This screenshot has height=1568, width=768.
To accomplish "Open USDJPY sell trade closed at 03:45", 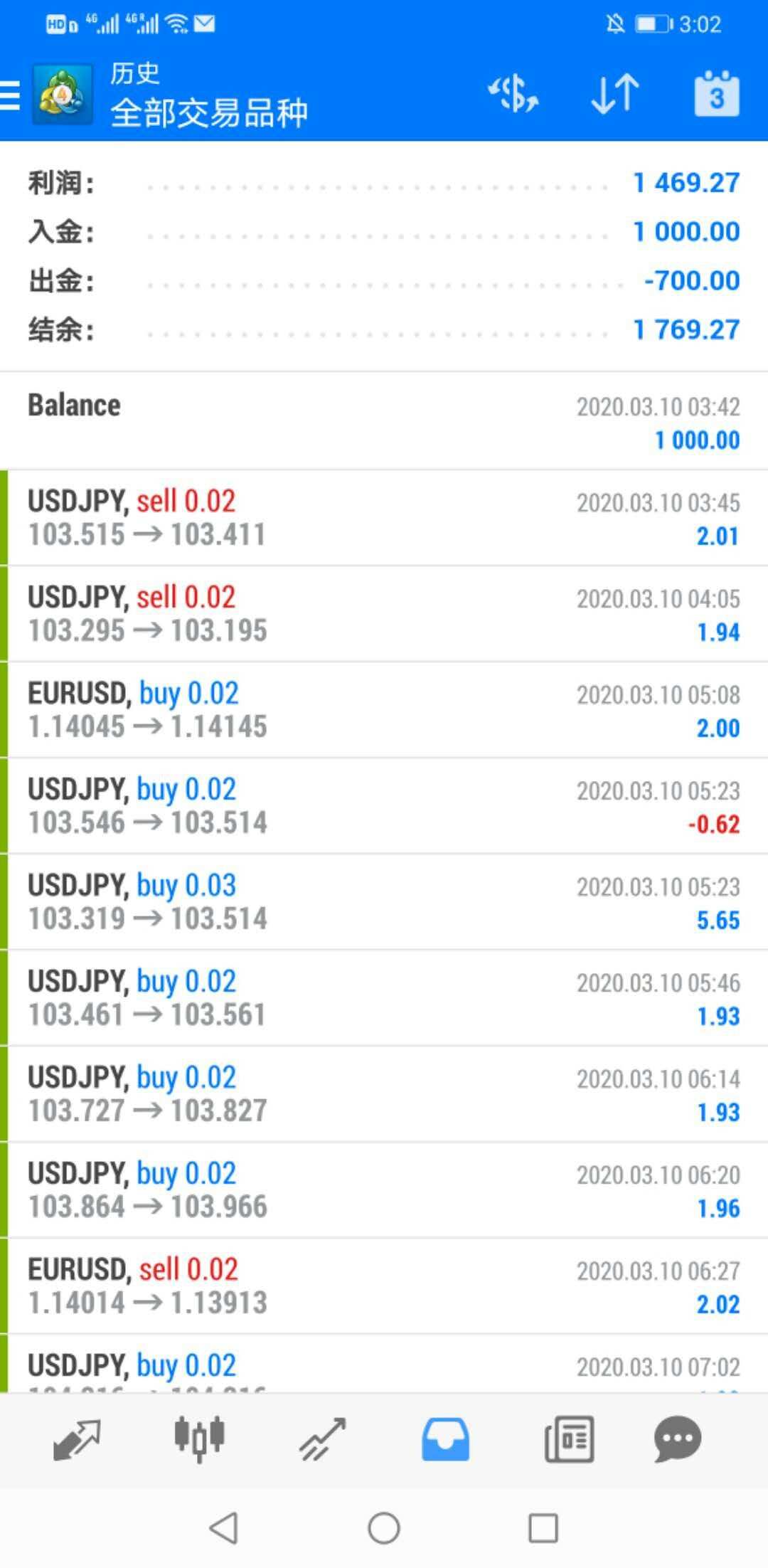I will click(384, 518).
